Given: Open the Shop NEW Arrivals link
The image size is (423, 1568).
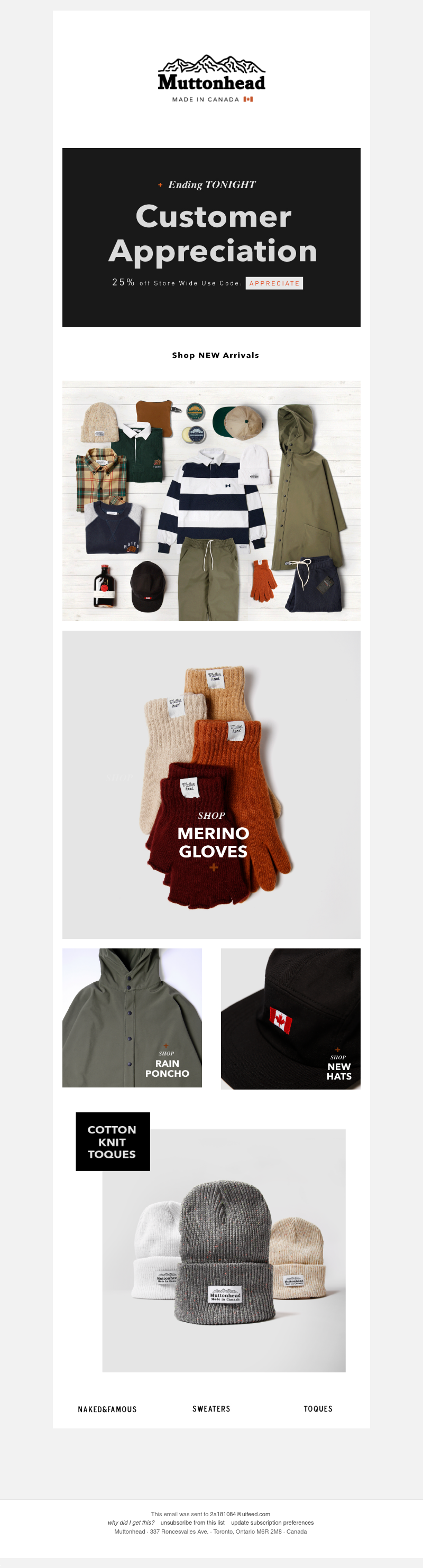Looking at the screenshot, I should pos(215,355).
